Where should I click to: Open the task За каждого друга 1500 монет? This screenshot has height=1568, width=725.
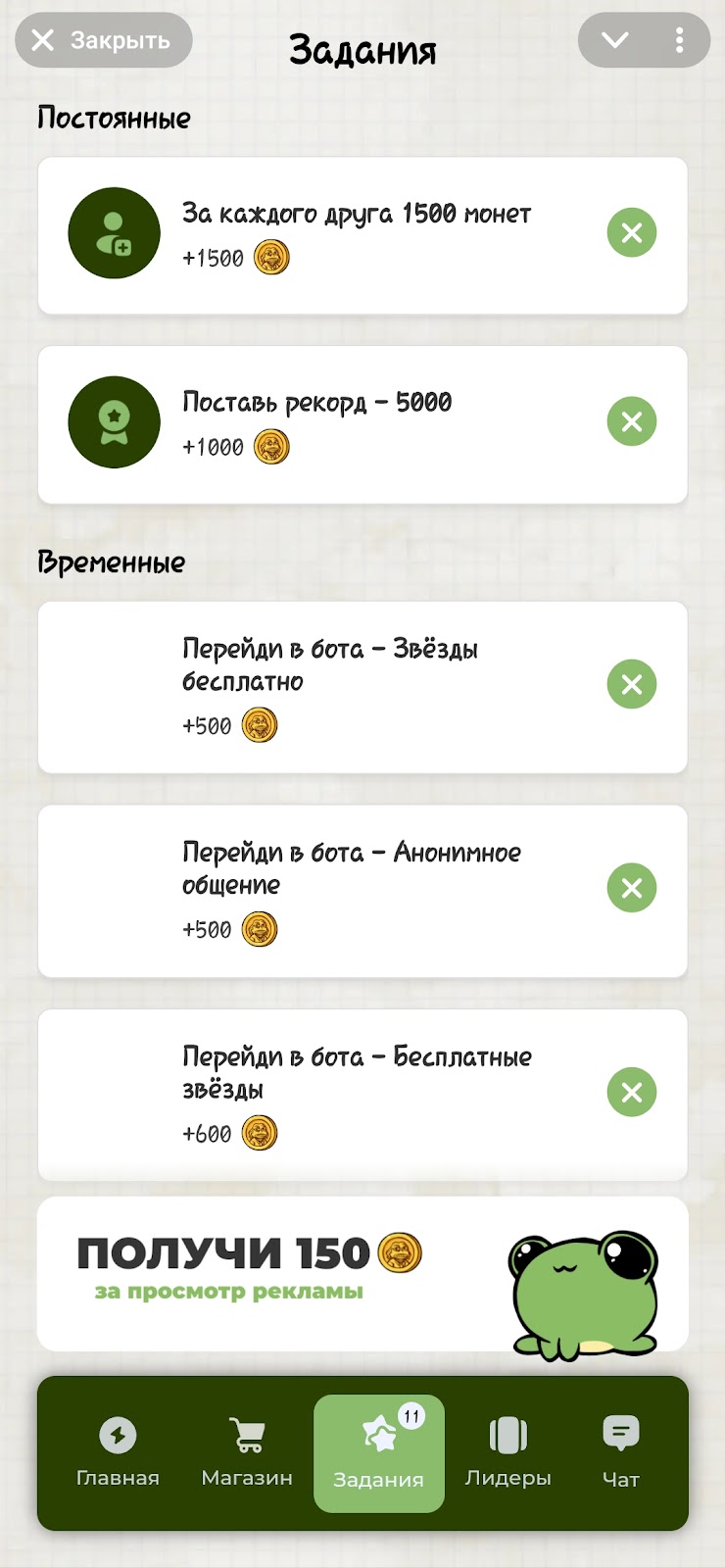coord(362,235)
